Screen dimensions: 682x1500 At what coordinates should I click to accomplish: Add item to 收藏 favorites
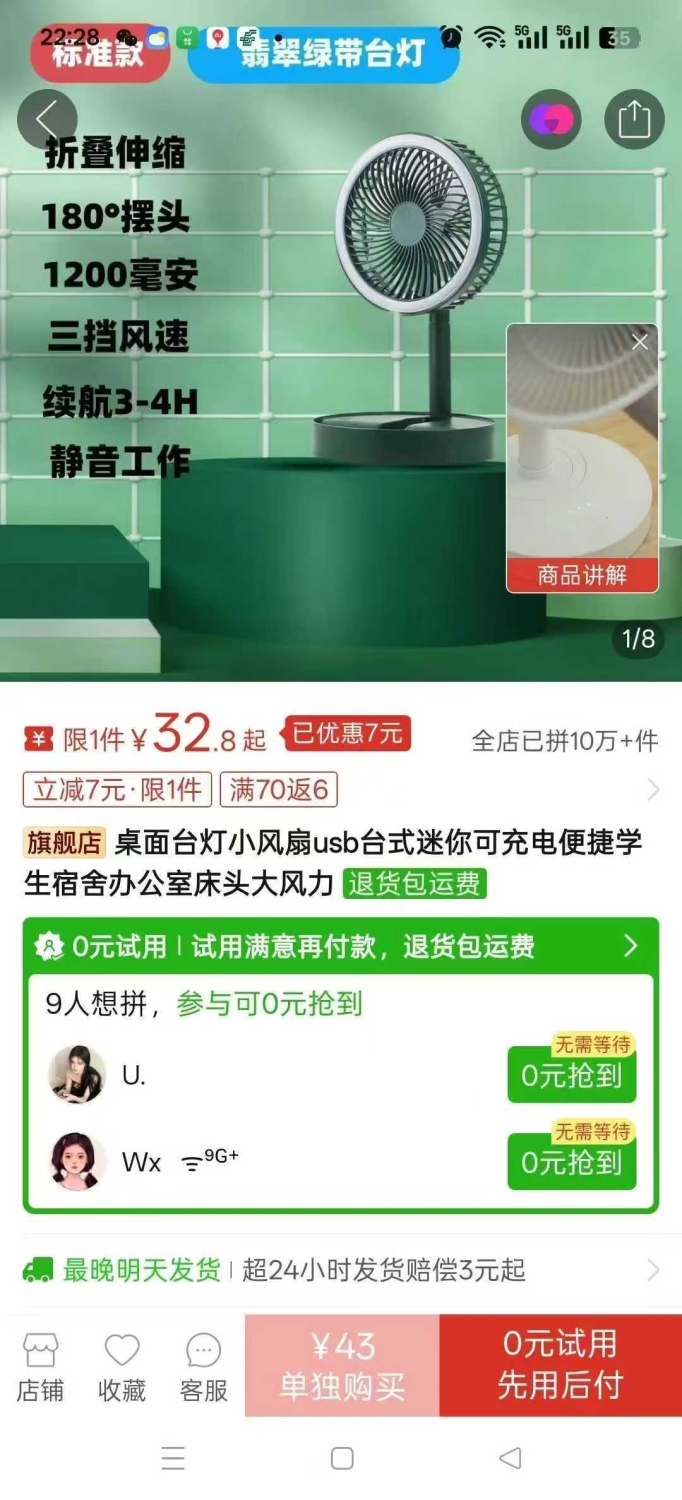click(x=122, y=1366)
